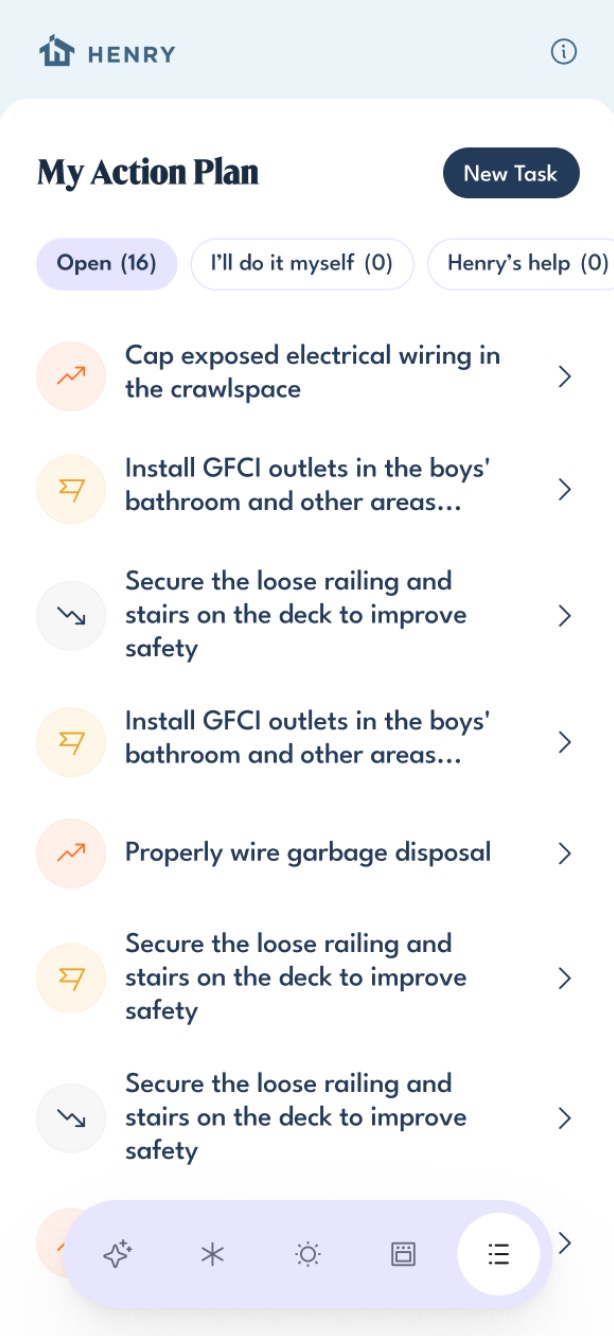Select the Open (16) filter chip
Screen dimensions: 614x1336
coord(107,264)
